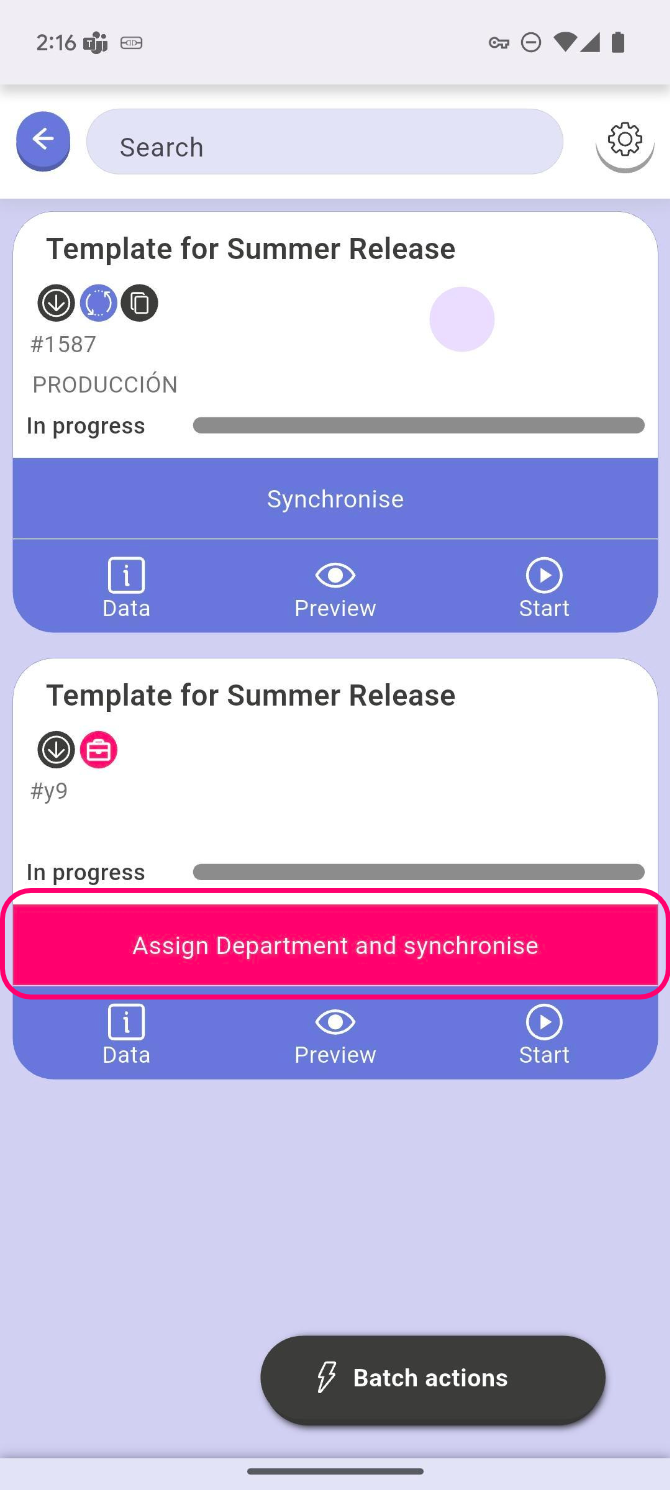The height and width of the screenshot is (1490, 670).
Task: Tap the briefcase icon on template #y9
Action: [98, 749]
